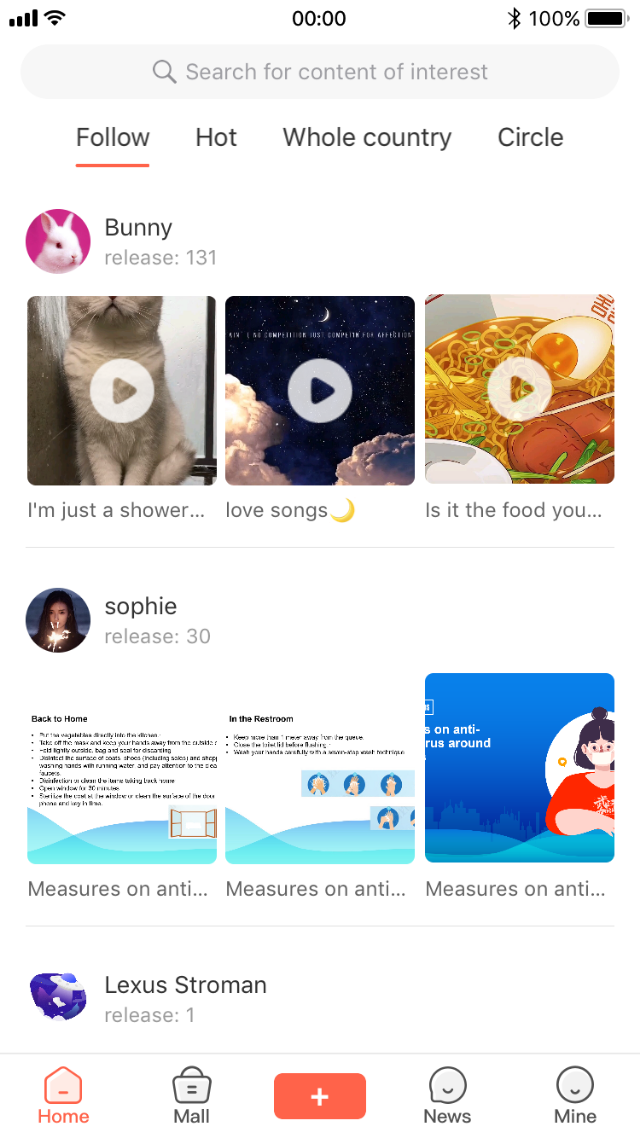This screenshot has height=1136, width=640.
Task: Select the Follow tab
Action: [x=113, y=137]
